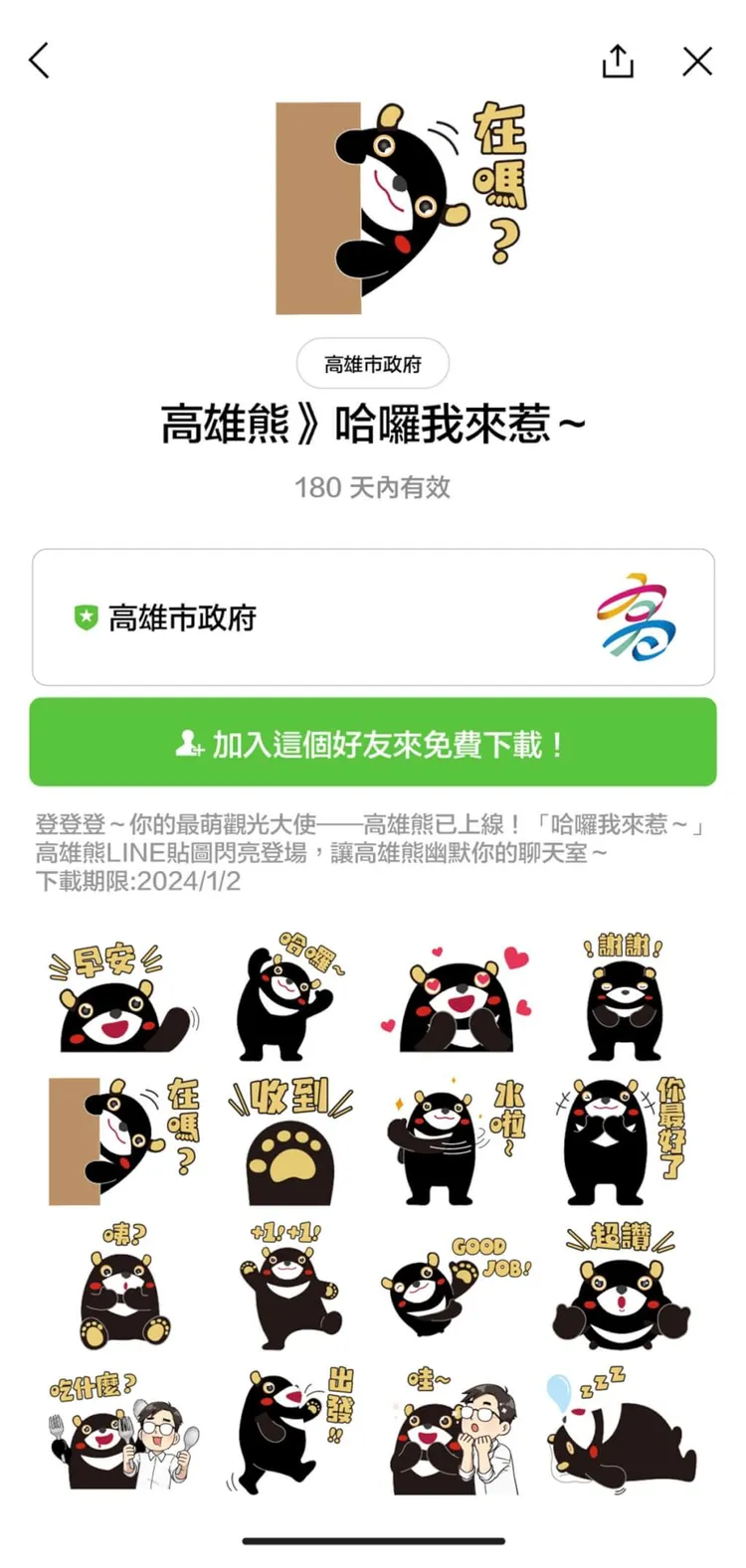Screen dimensions: 746x1568
Task: Open the share sheet via export icon
Action: click(x=619, y=60)
